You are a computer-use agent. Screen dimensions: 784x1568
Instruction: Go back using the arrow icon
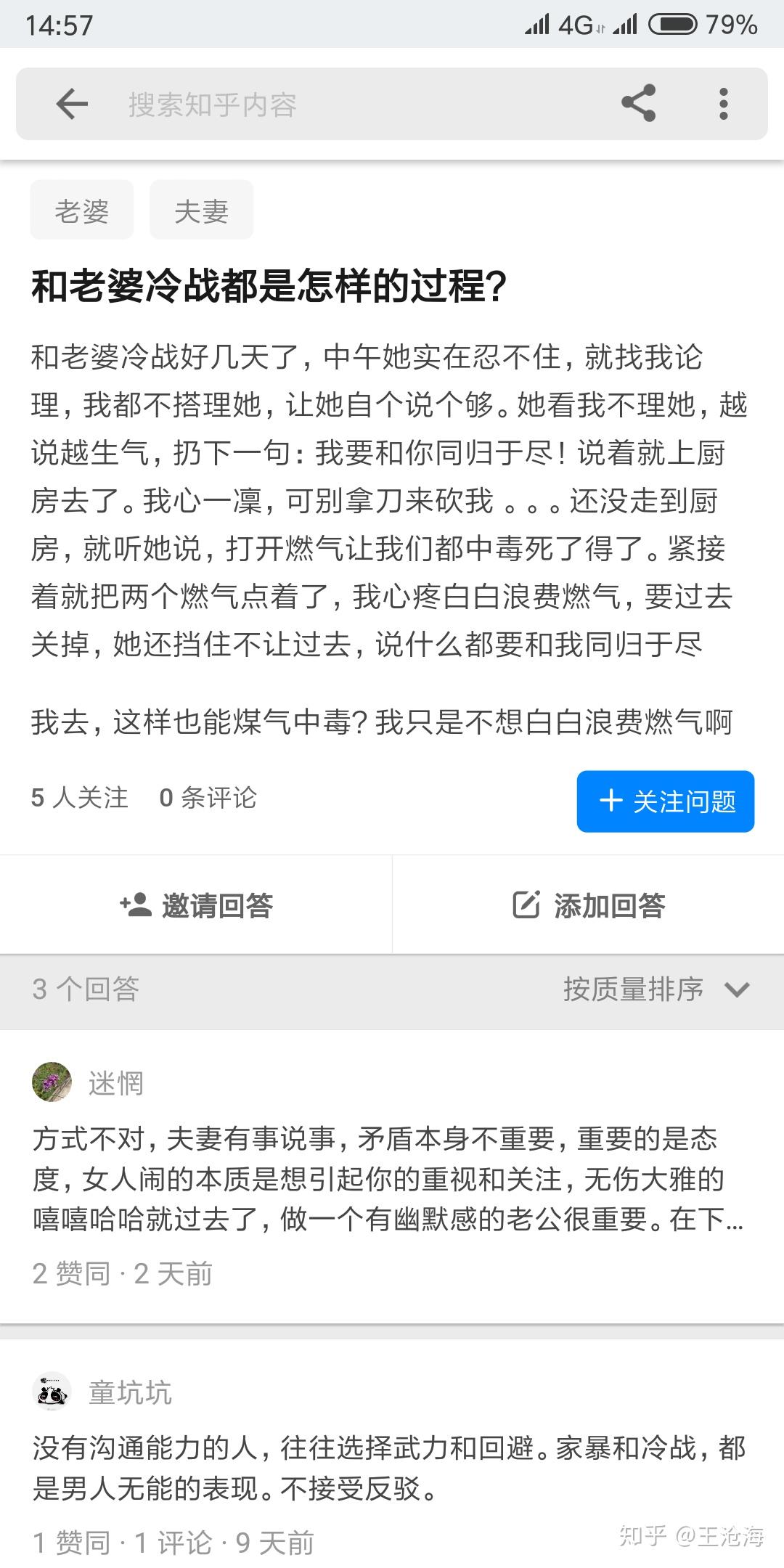pyautogui.click(x=72, y=105)
